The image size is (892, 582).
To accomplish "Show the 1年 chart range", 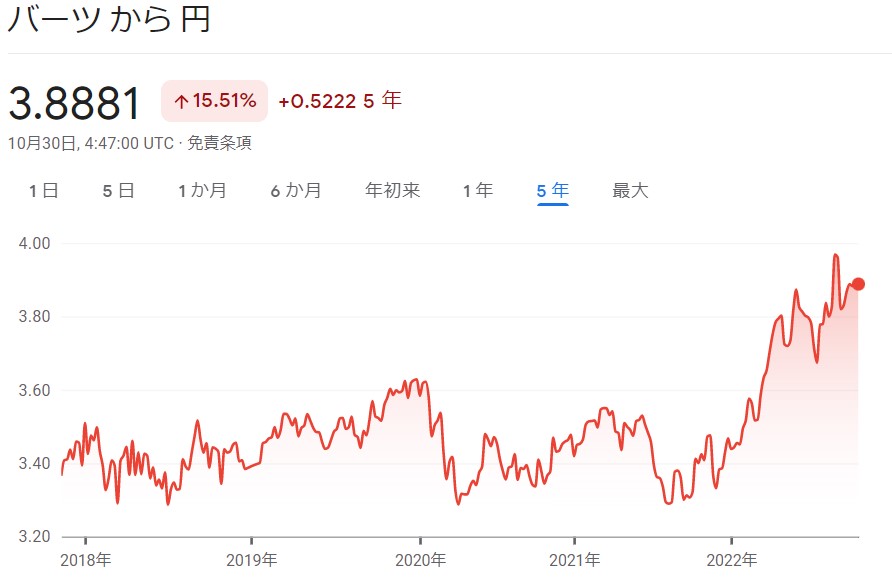I will click(x=477, y=190).
